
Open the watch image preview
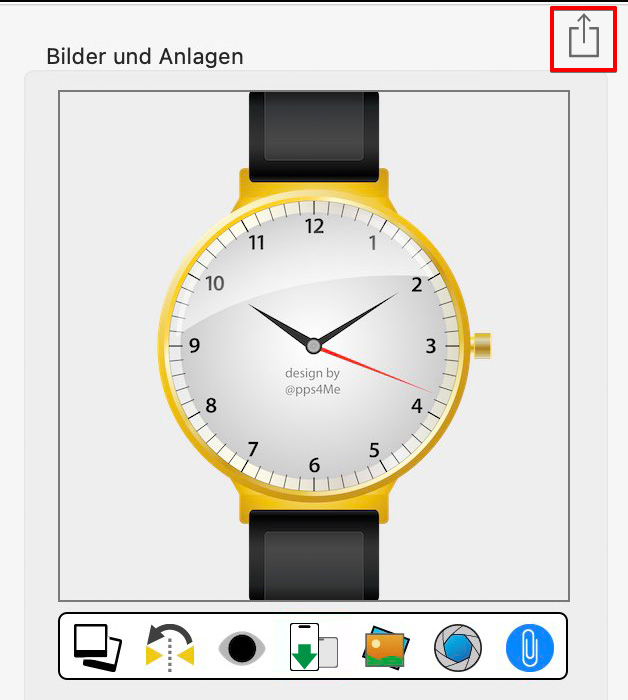coord(314,345)
